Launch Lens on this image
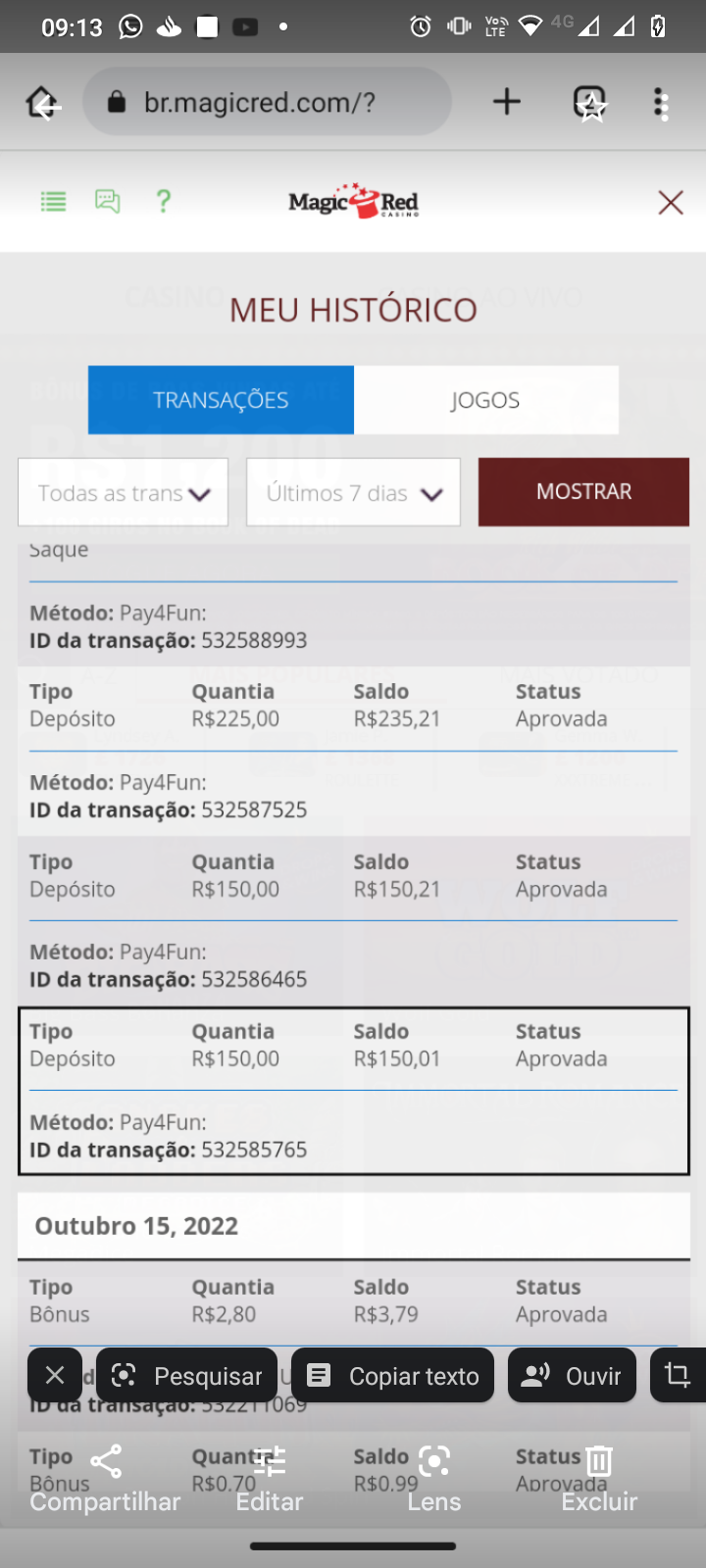The image size is (706, 1568). click(434, 1478)
